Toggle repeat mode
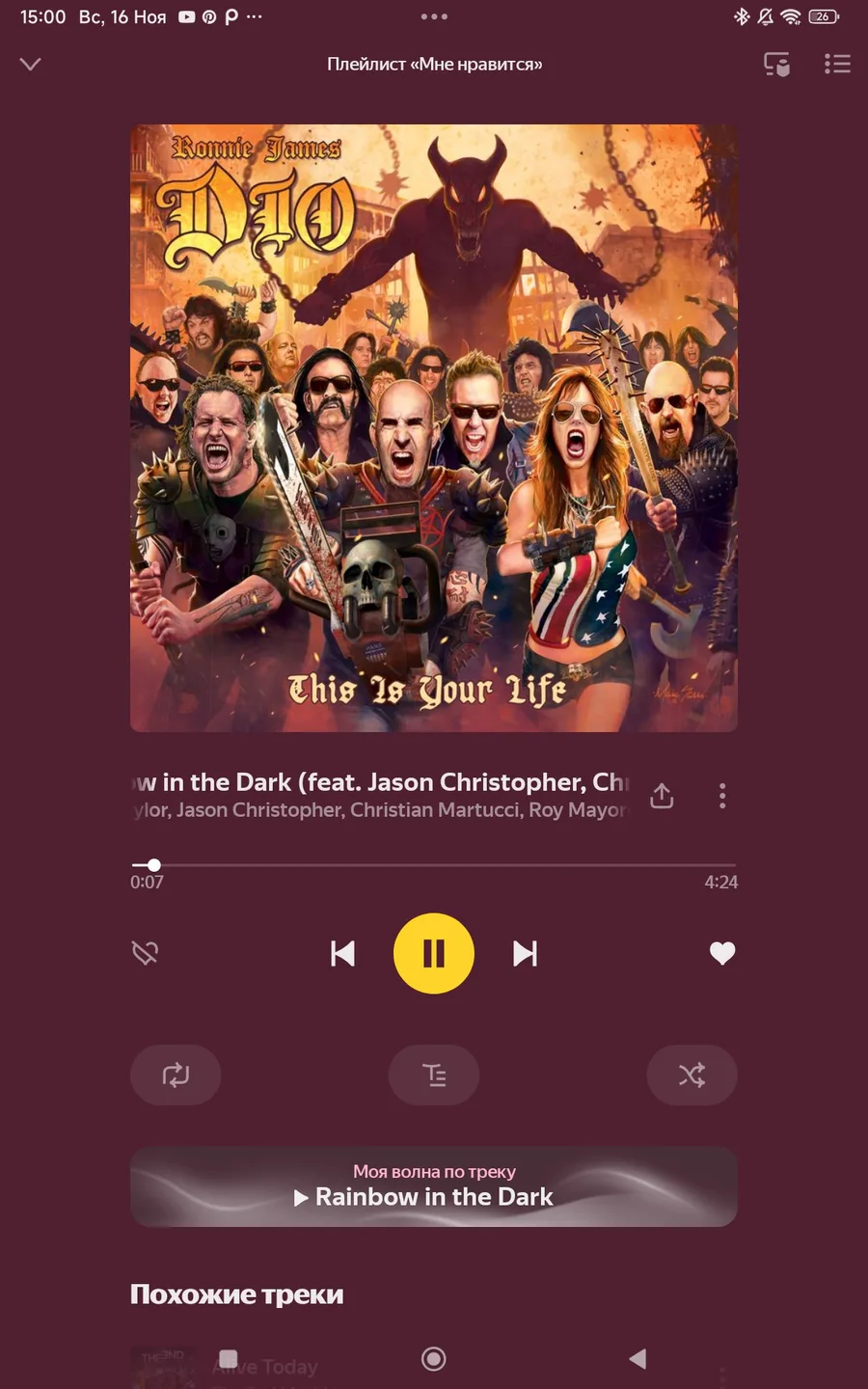868x1389 pixels. [176, 1075]
